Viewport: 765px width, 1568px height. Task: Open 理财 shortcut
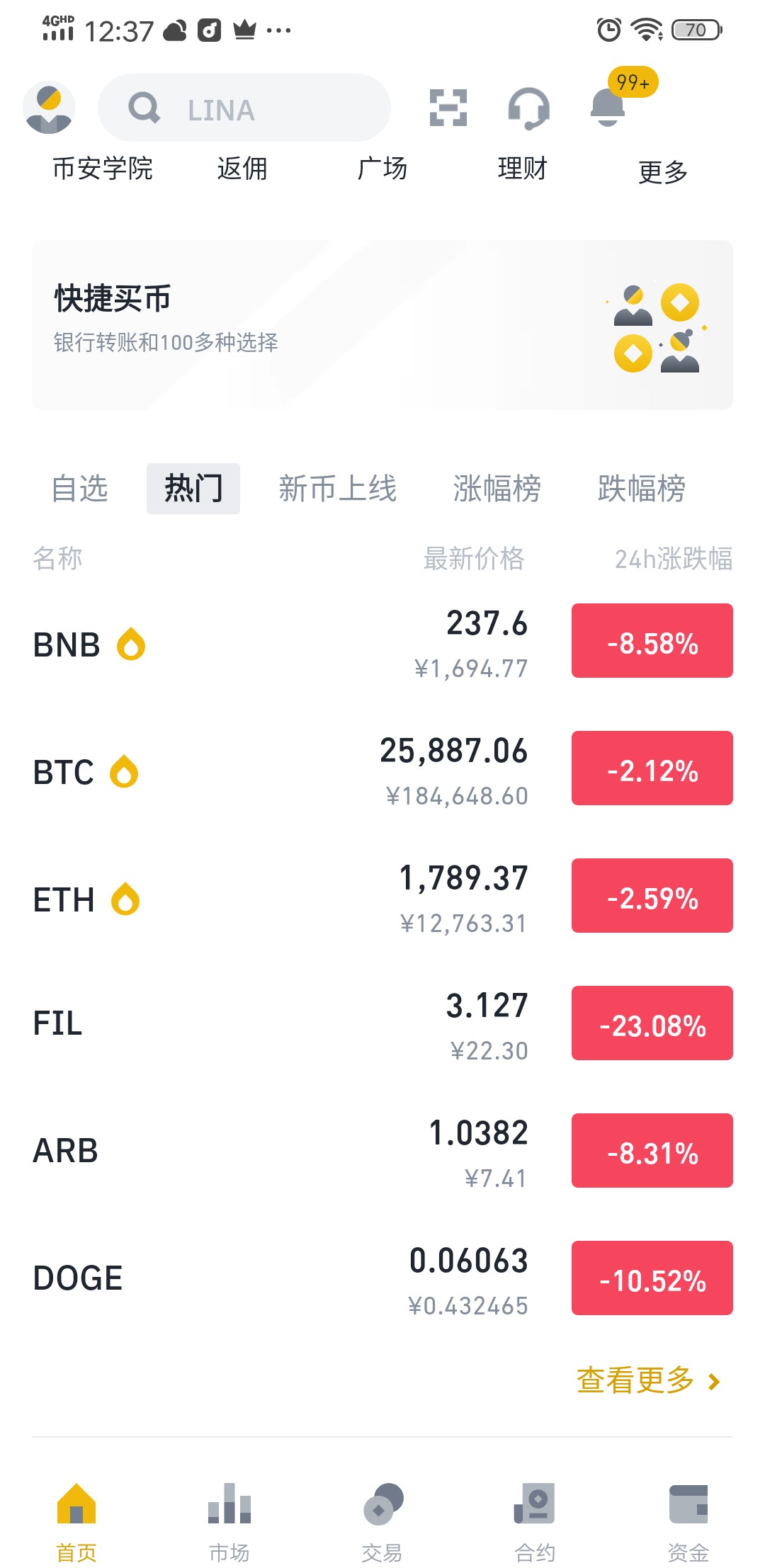click(x=523, y=169)
